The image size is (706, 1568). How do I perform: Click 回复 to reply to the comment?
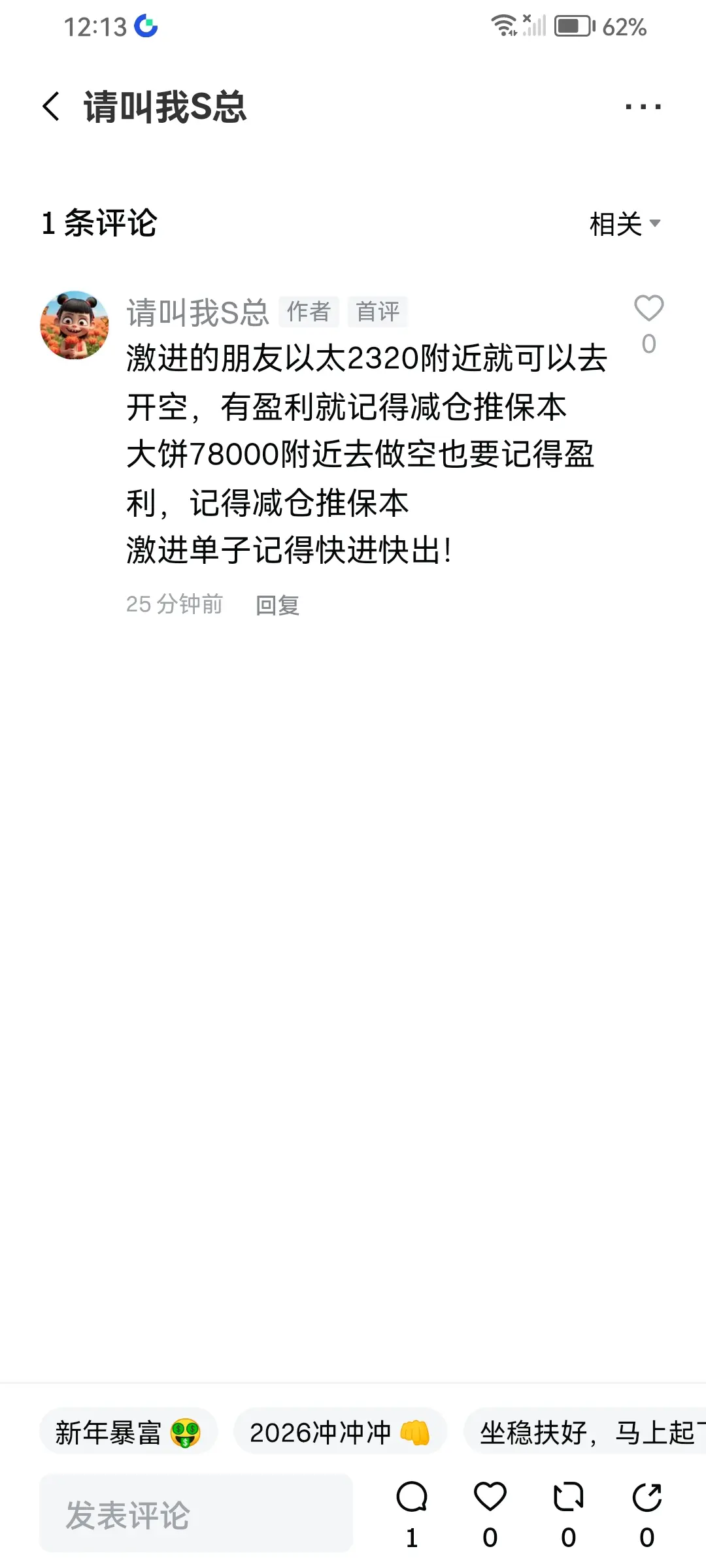pyautogui.click(x=277, y=605)
